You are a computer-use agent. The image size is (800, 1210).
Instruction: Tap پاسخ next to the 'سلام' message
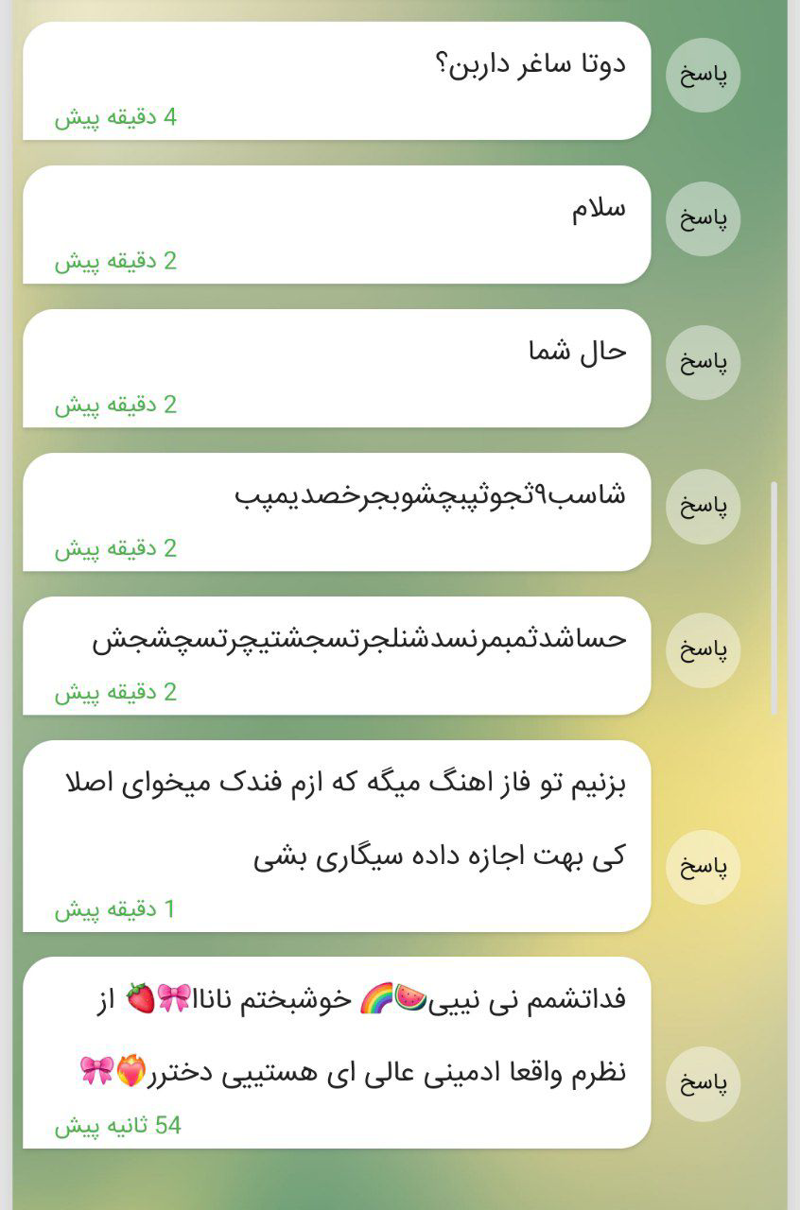(x=703, y=219)
